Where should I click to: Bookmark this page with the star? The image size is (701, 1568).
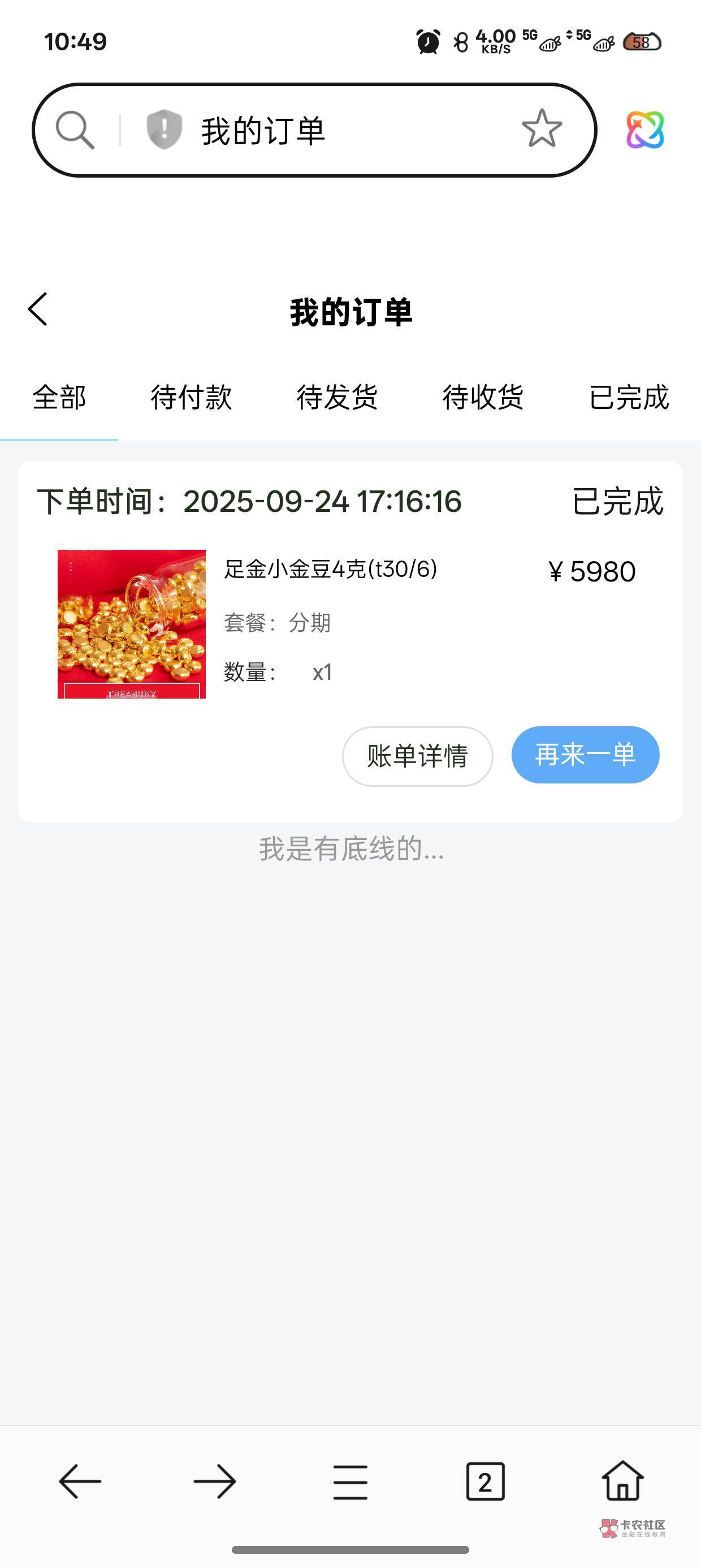[x=542, y=128]
